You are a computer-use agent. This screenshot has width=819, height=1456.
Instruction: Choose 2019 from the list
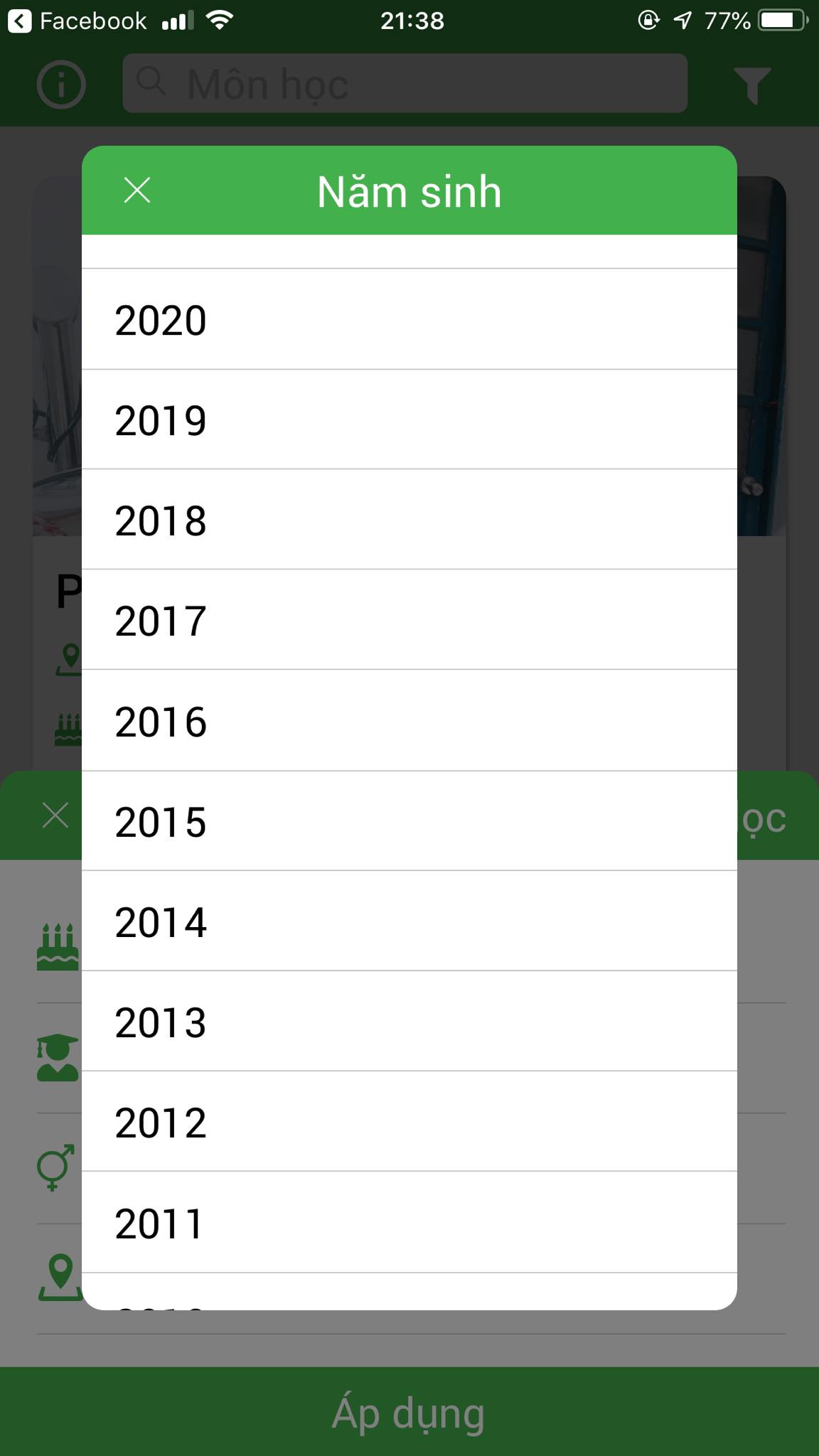point(409,419)
